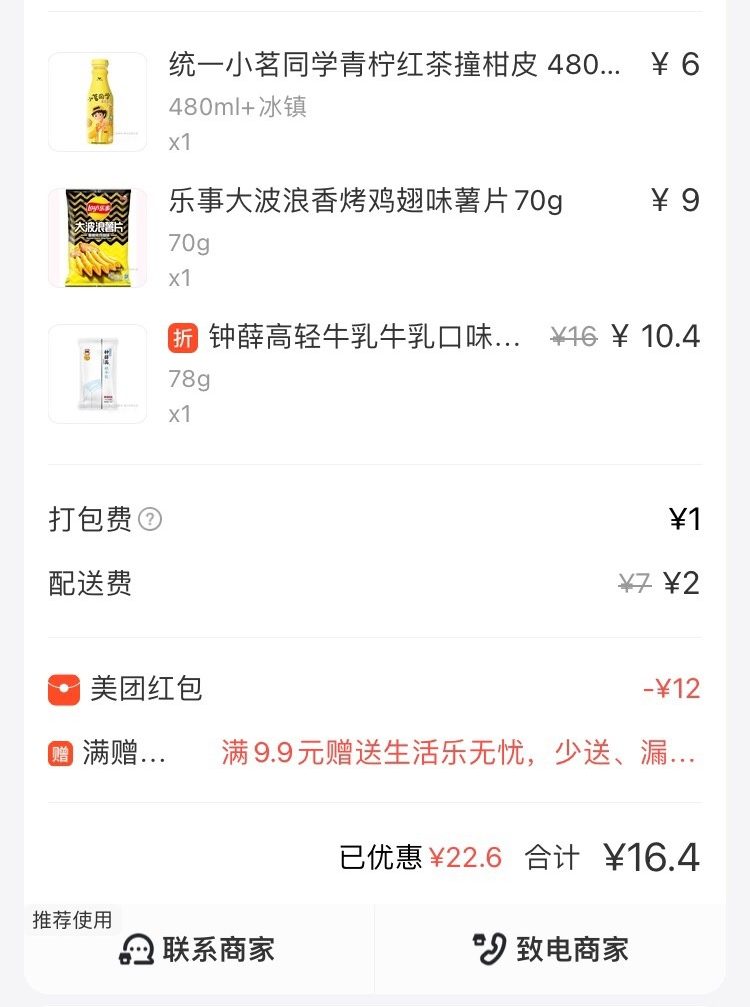Tap 联系商家 to message the merchant
750x1007 pixels.
[198, 949]
